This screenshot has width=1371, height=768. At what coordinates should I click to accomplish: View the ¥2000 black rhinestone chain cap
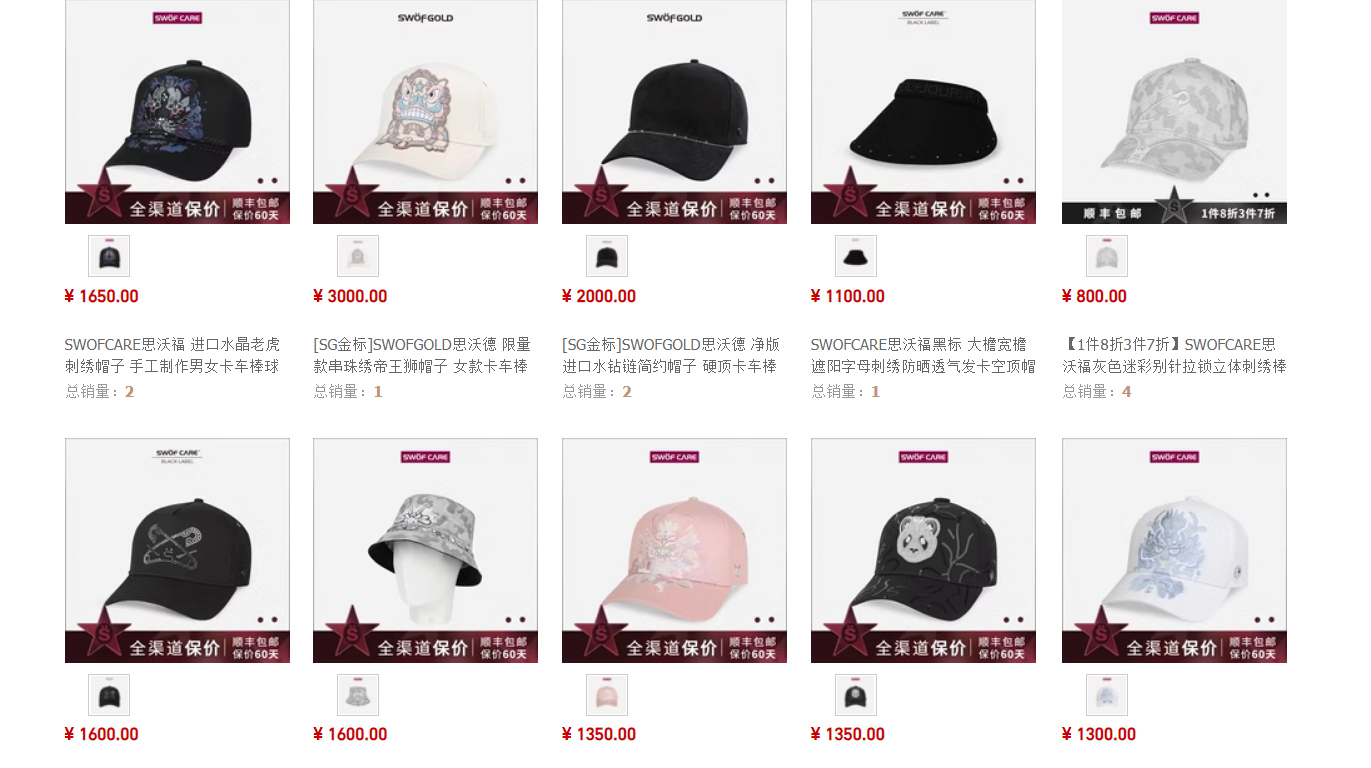click(x=674, y=110)
